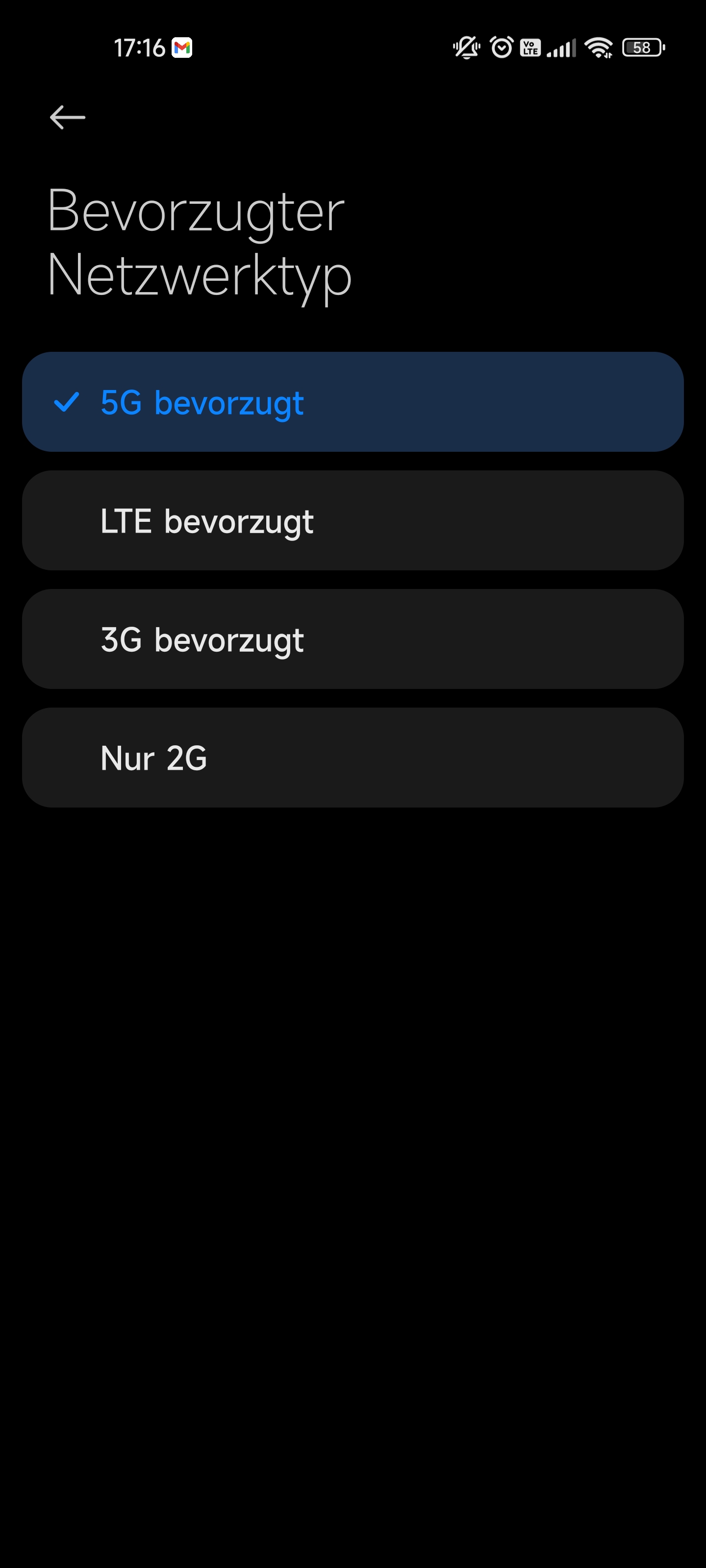Viewport: 706px width, 1568px height.
Task: Pick the Nur 2G option
Action: click(353, 758)
